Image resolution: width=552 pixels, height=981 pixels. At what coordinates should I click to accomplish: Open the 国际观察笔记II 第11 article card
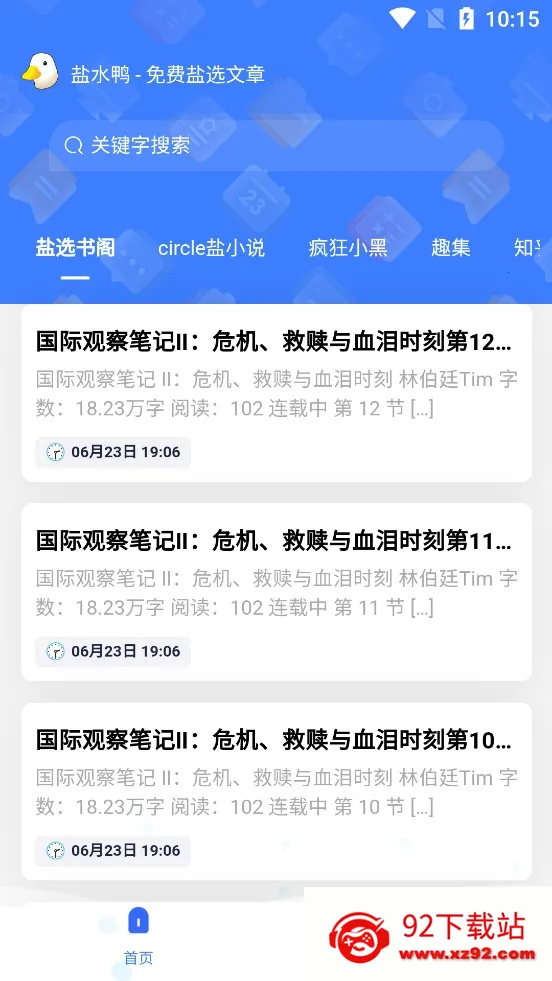[x=277, y=592]
